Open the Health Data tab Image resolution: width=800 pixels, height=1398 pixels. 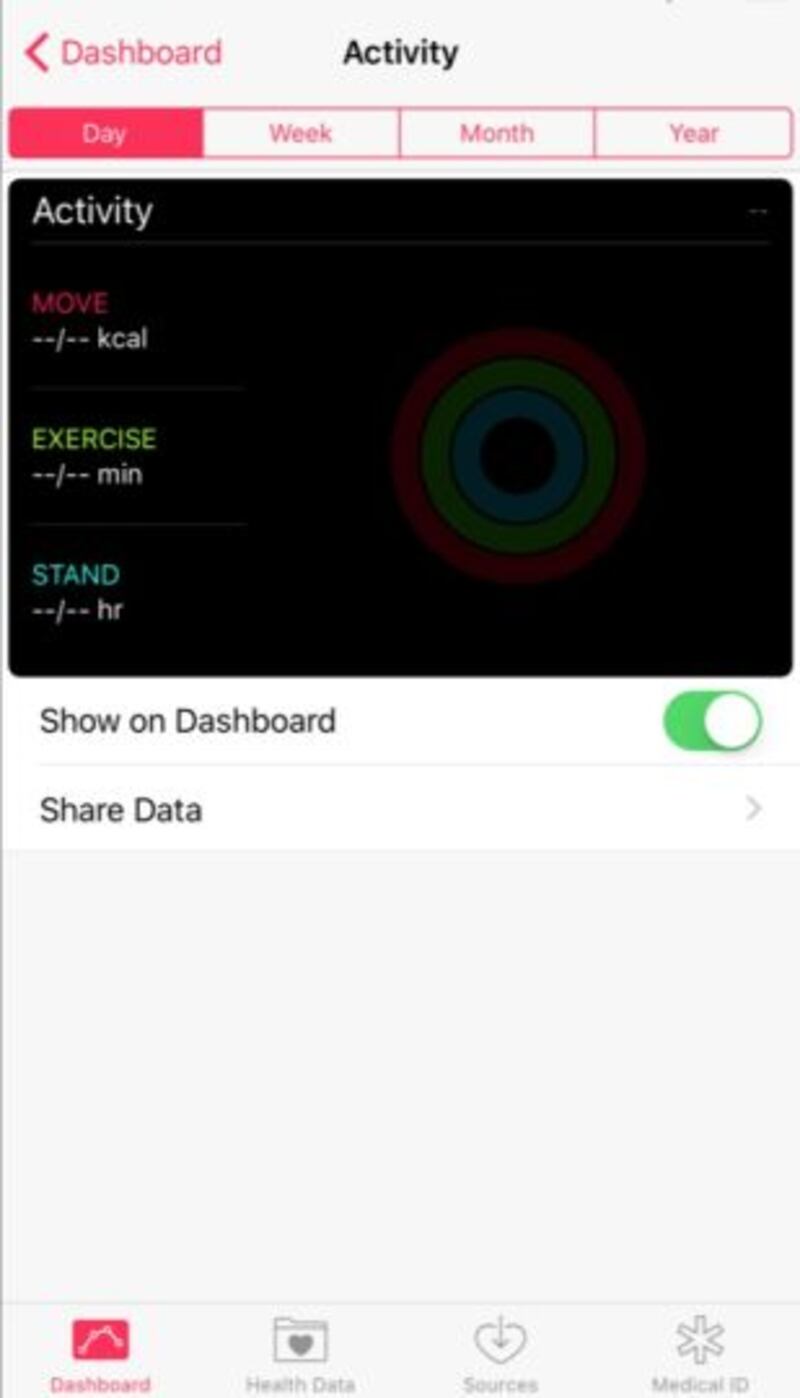click(x=300, y=1355)
